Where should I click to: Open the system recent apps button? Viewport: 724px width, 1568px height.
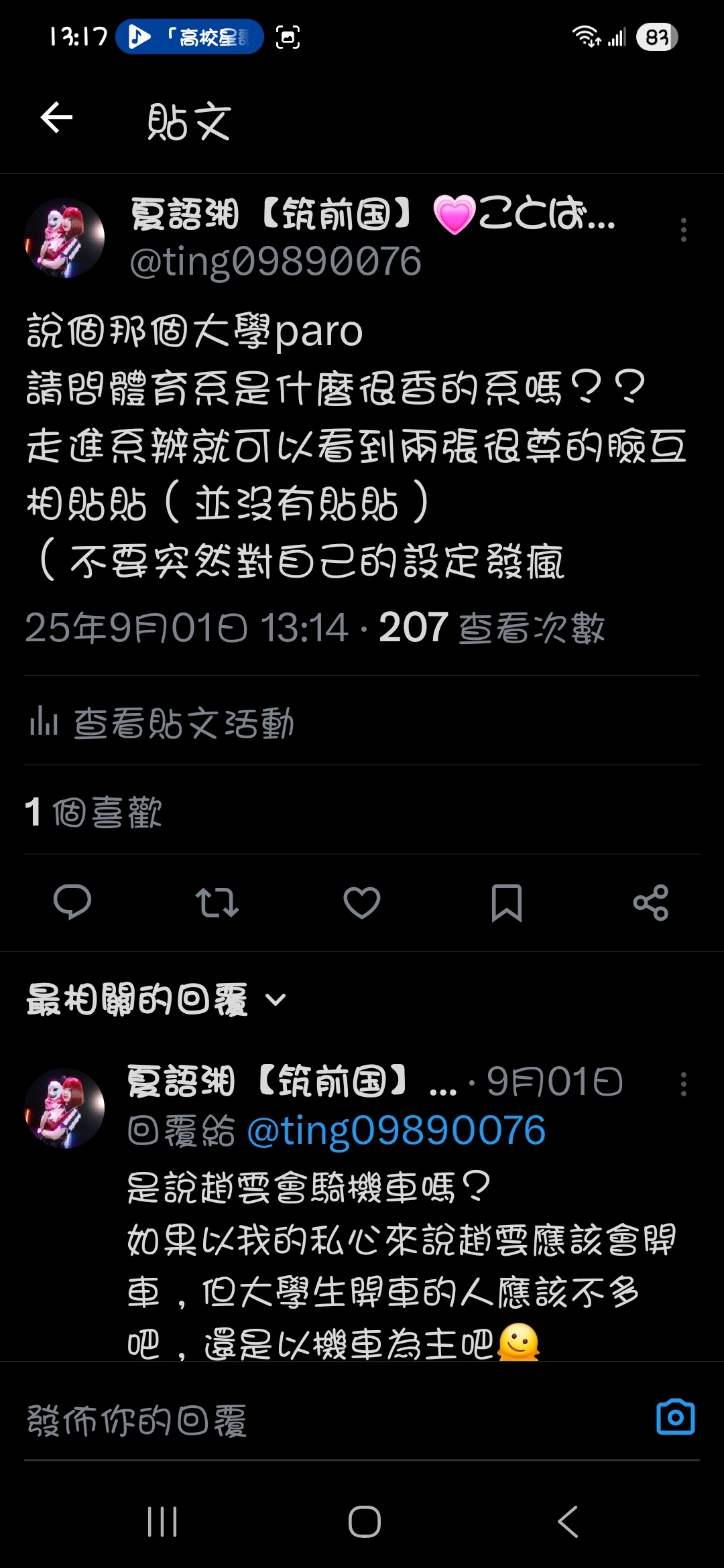(x=162, y=1521)
